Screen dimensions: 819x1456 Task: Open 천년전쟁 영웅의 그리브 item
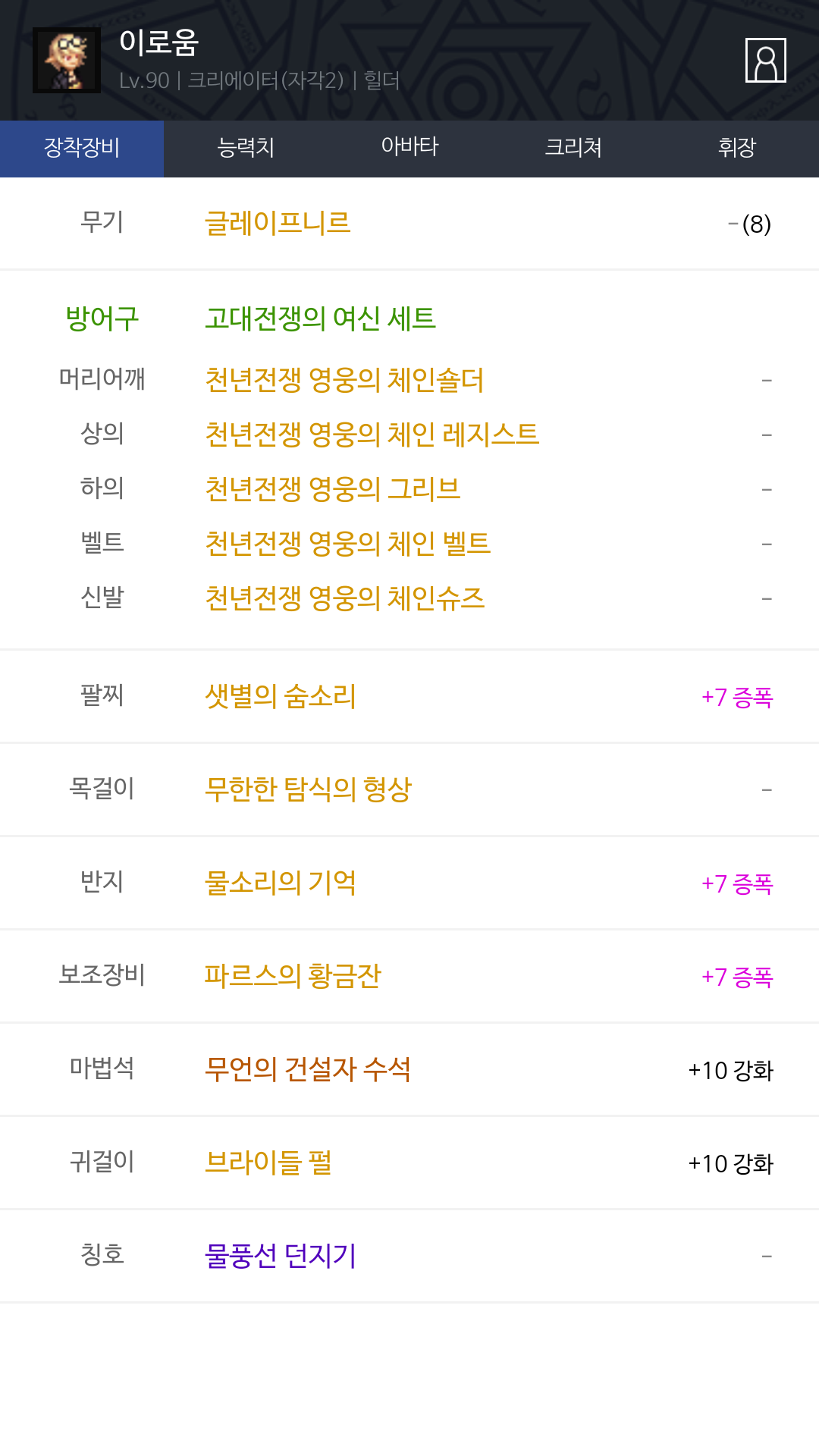(332, 489)
